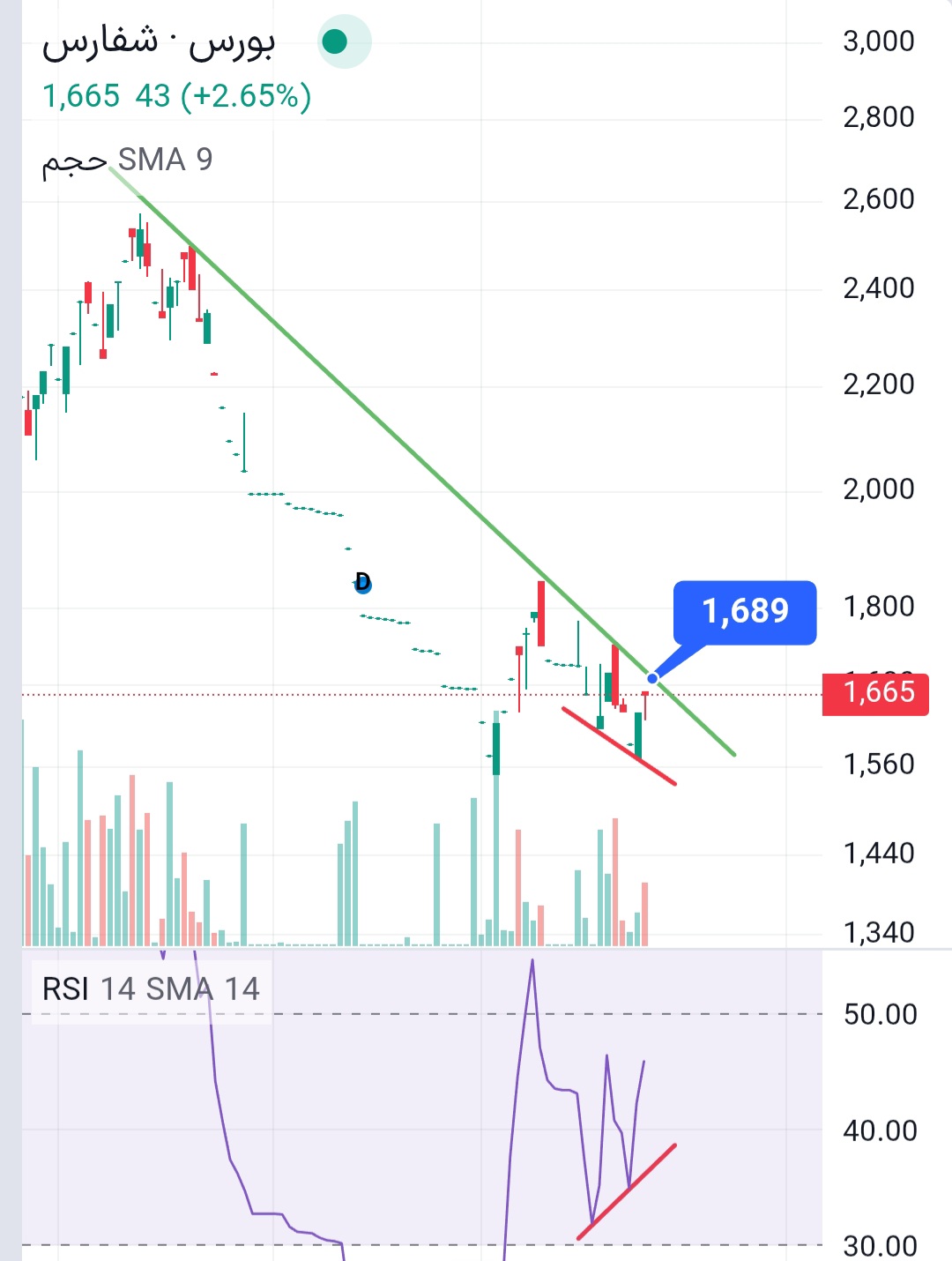Open the D dividend marker on chart
The width and height of the screenshot is (952, 1261).
tap(362, 582)
